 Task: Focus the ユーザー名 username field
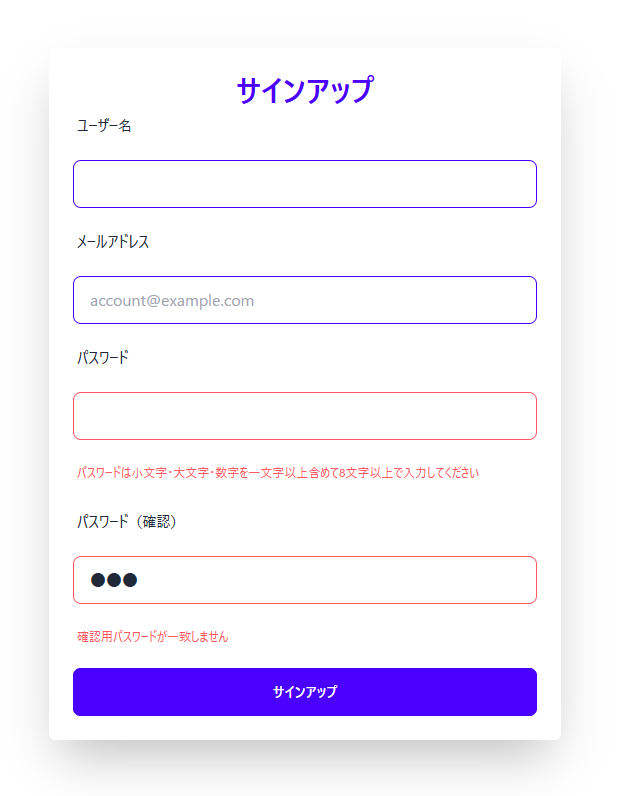(304, 184)
